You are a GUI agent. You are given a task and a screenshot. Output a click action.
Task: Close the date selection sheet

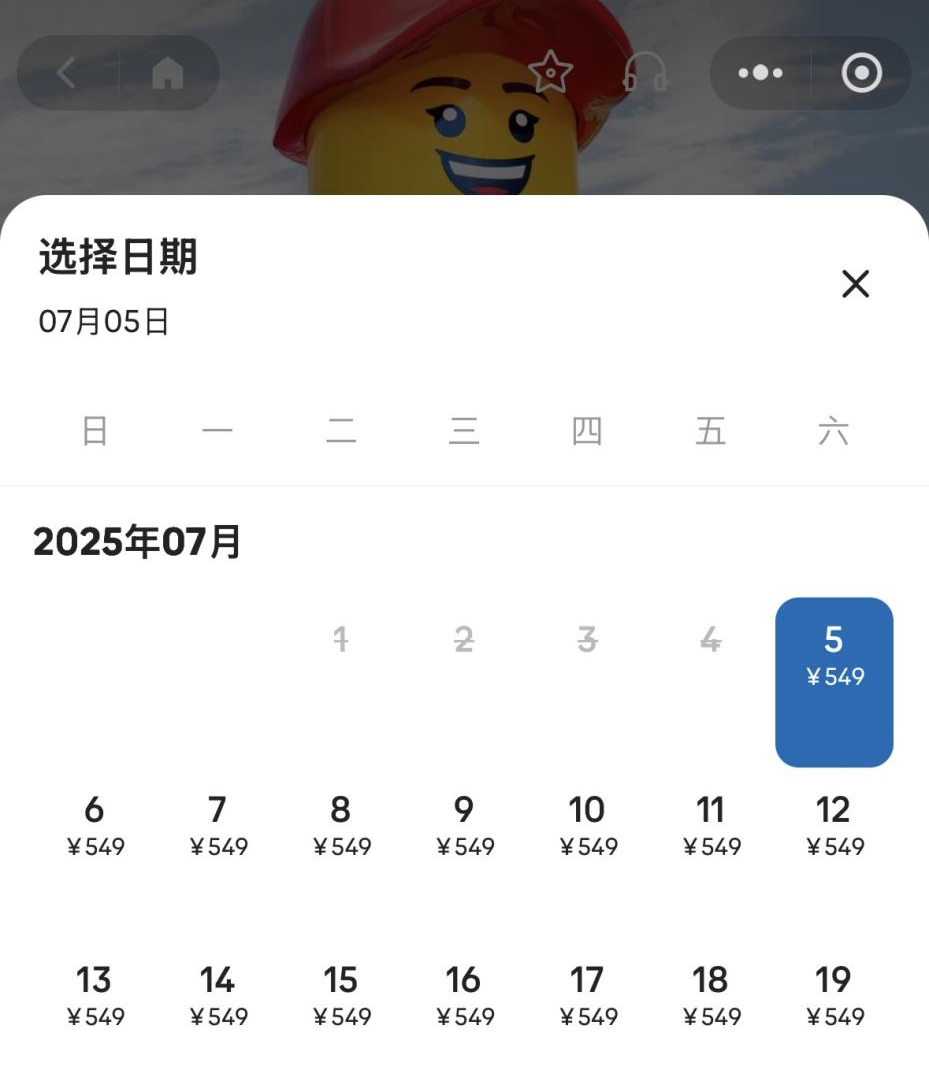[855, 284]
